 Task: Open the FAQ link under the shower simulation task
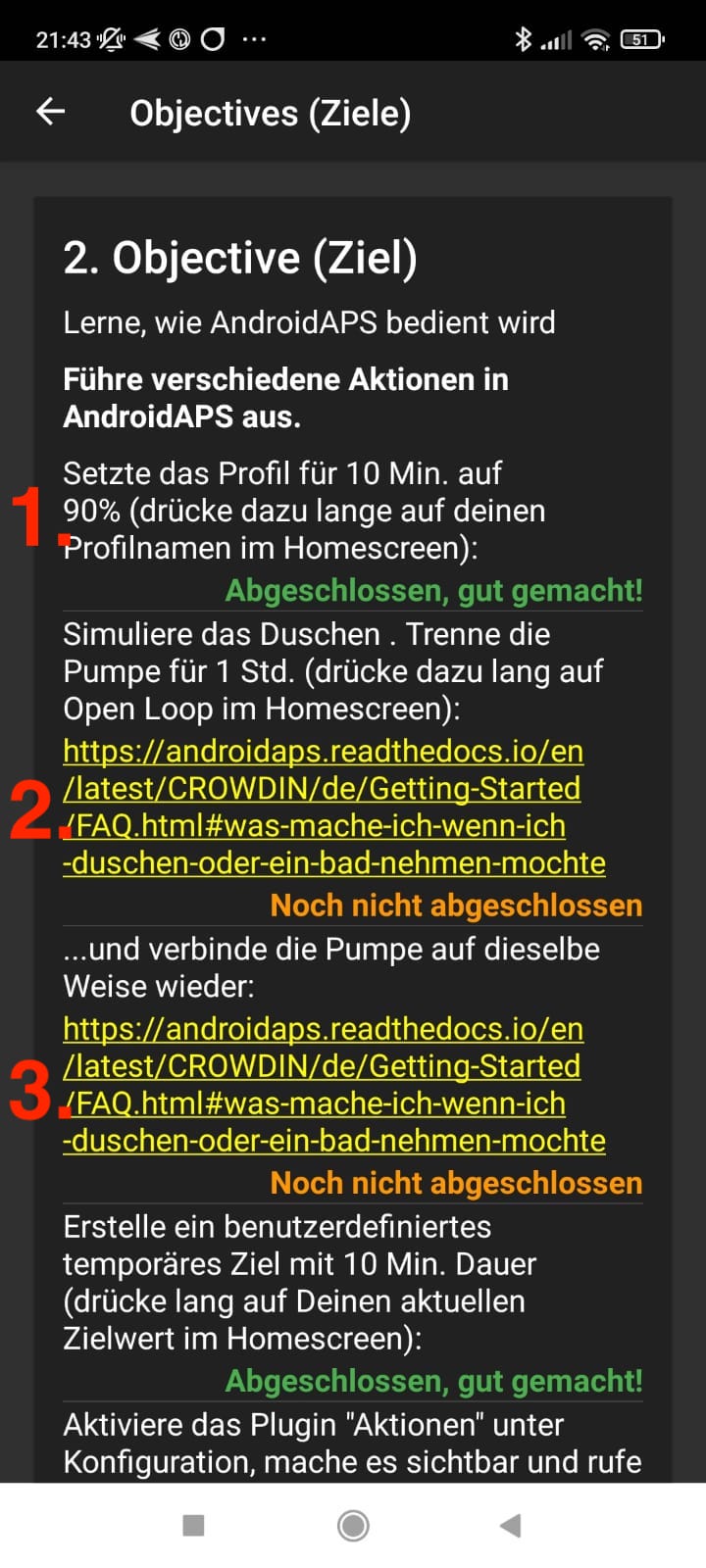coord(333,807)
